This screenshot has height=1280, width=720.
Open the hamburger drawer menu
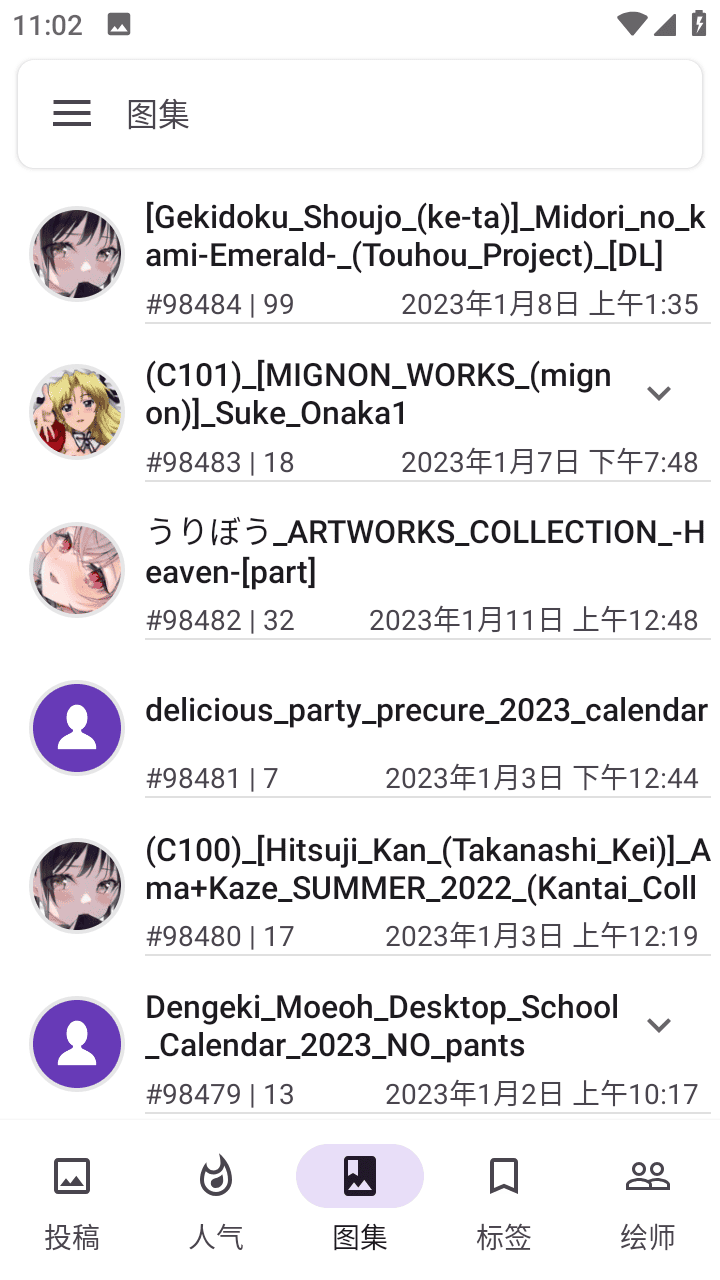click(72, 114)
